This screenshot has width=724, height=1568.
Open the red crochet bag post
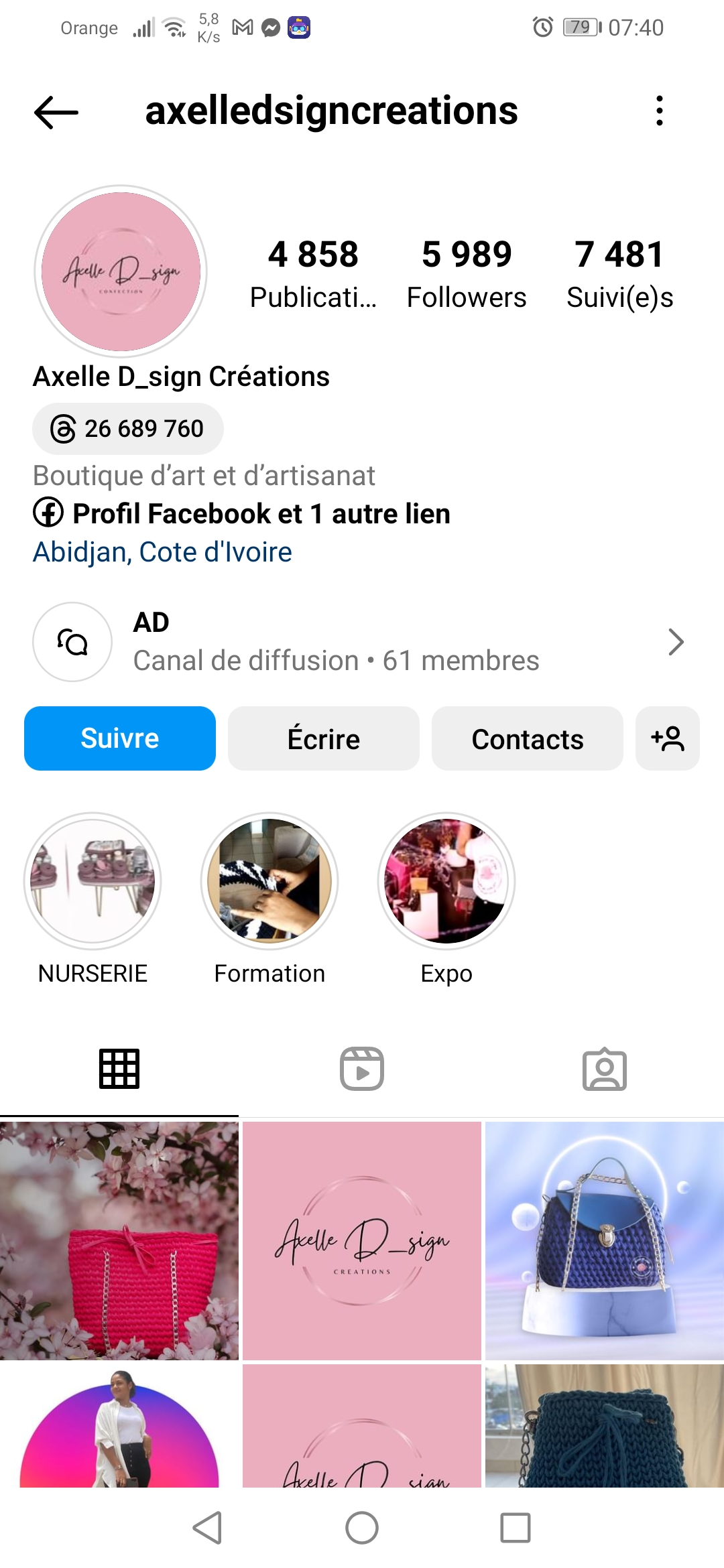pyautogui.click(x=119, y=1241)
